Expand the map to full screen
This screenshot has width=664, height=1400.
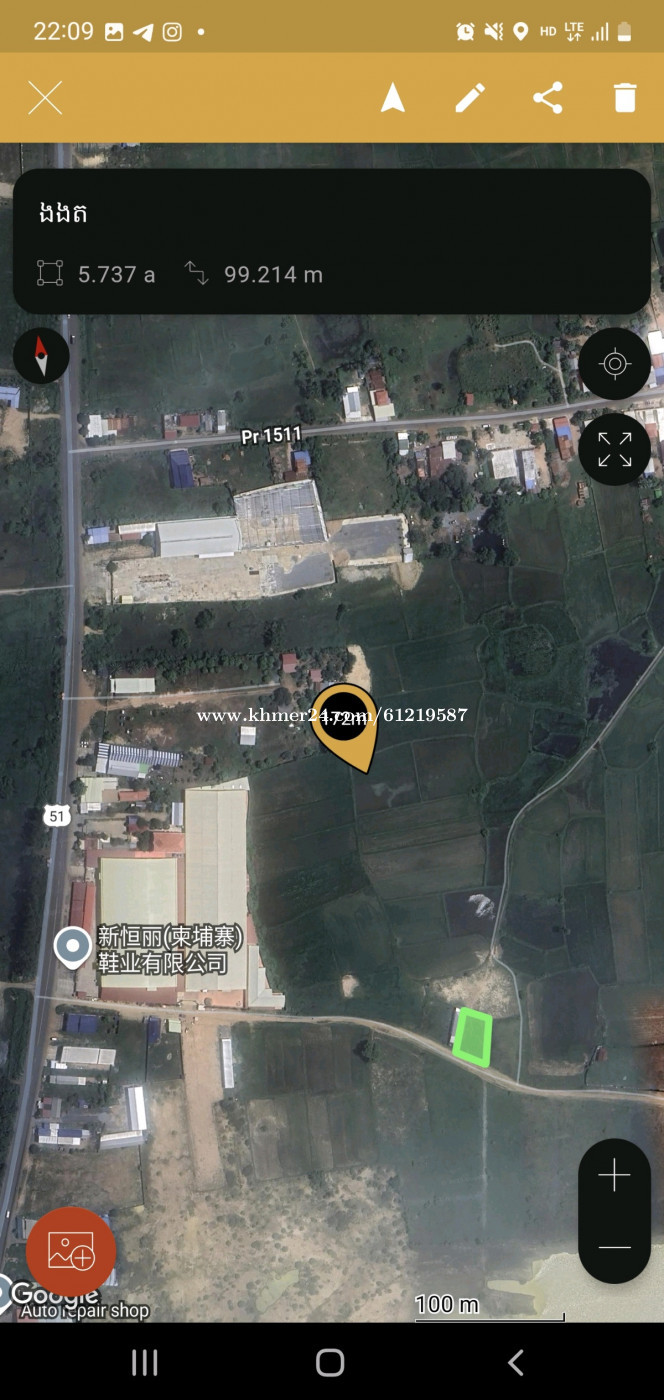614,449
